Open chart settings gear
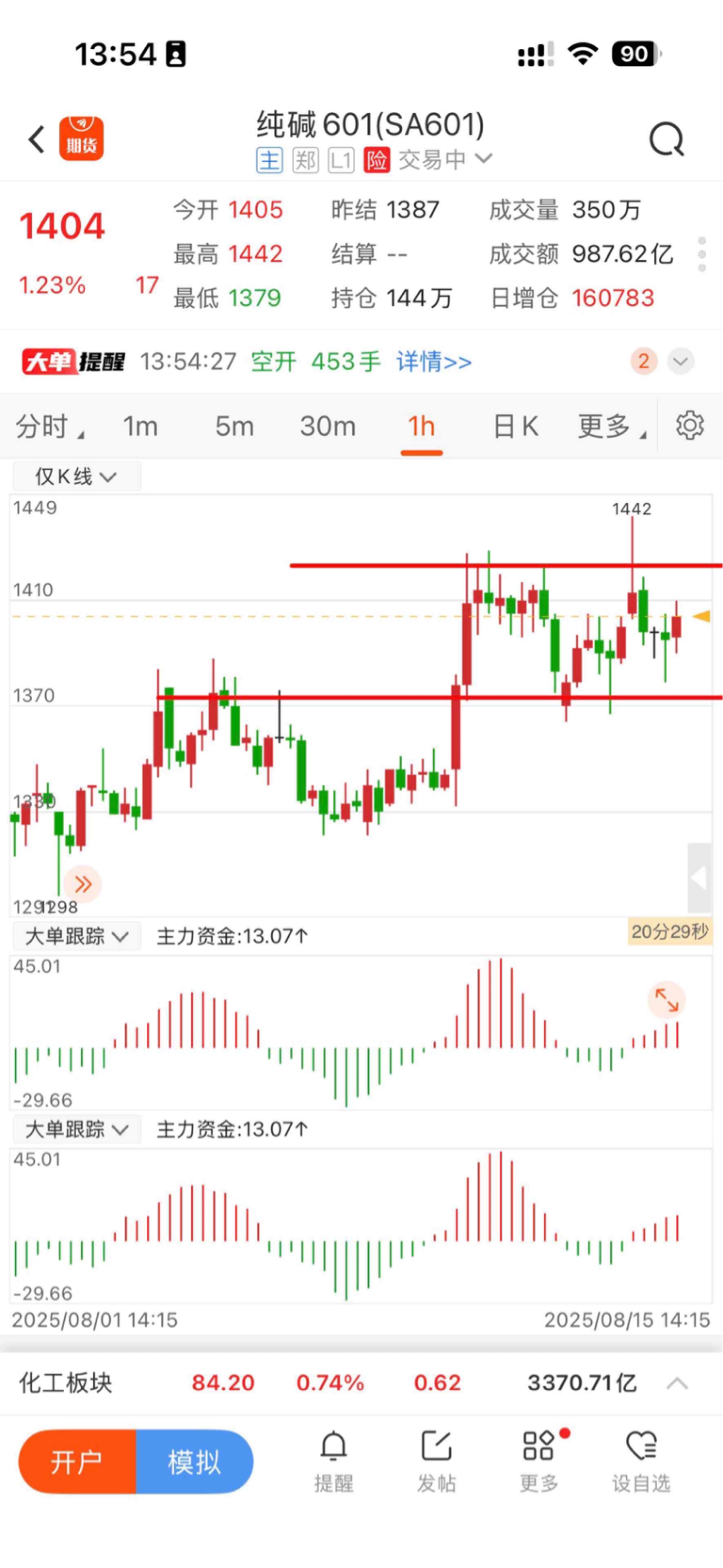723x1568 pixels. [x=690, y=425]
